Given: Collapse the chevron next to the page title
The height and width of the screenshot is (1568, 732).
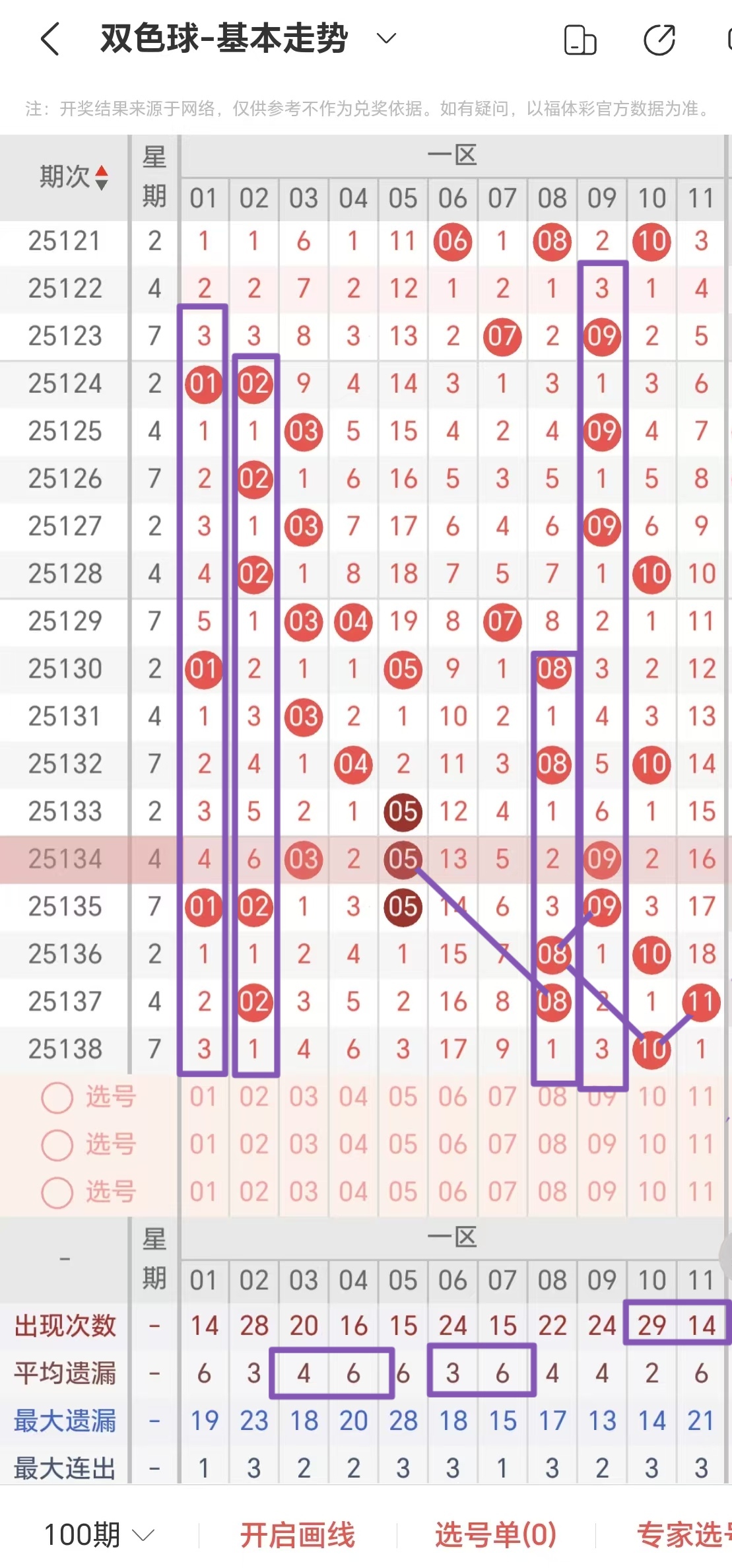Looking at the screenshot, I should 385,38.
